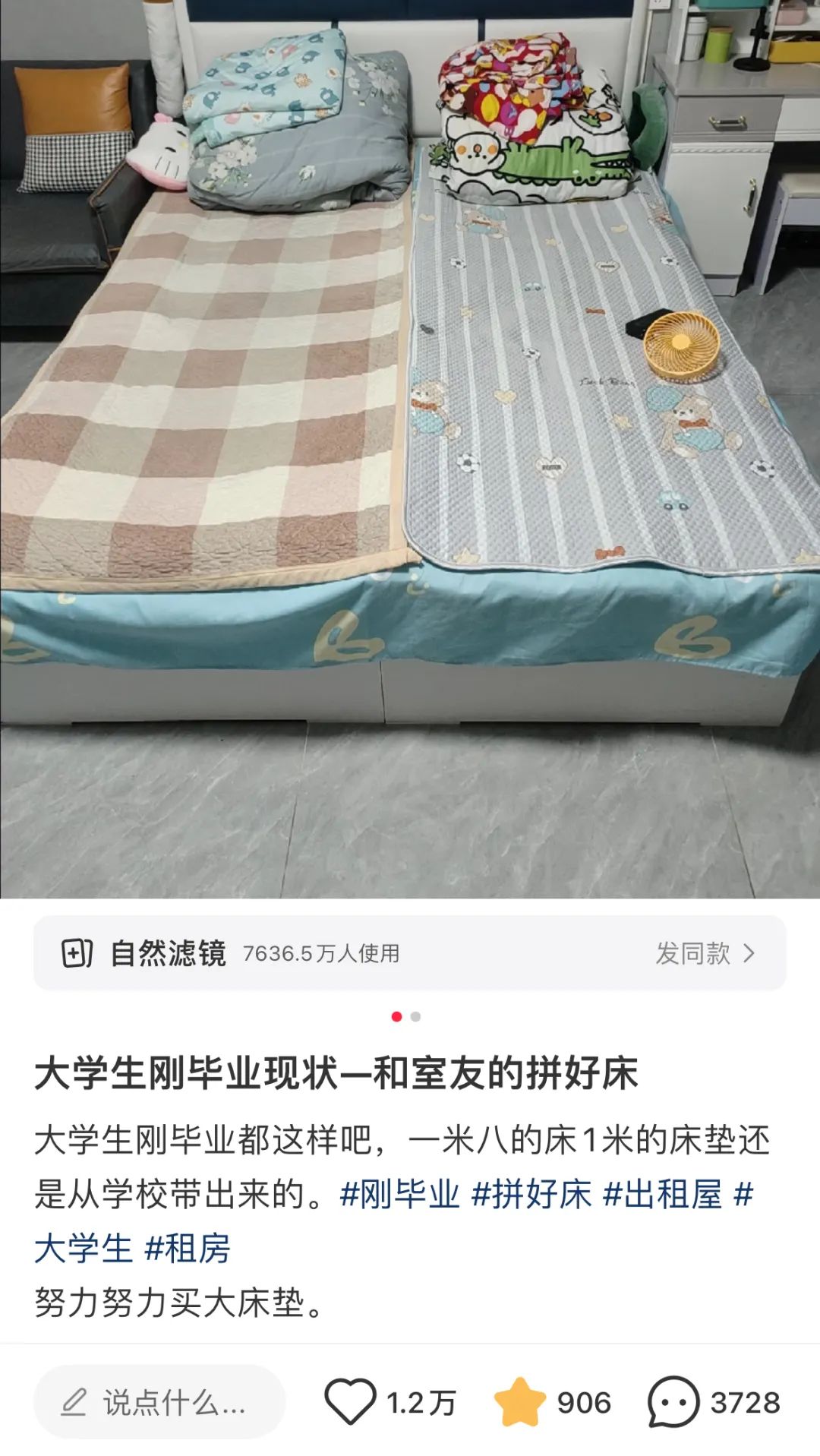Open the #出租屋 hashtag

[662, 1194]
